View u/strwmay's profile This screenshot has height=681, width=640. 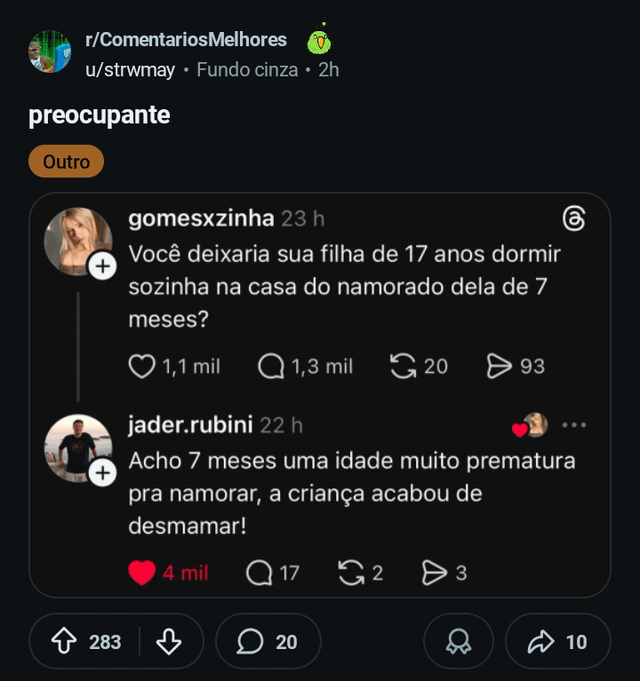pos(130,70)
